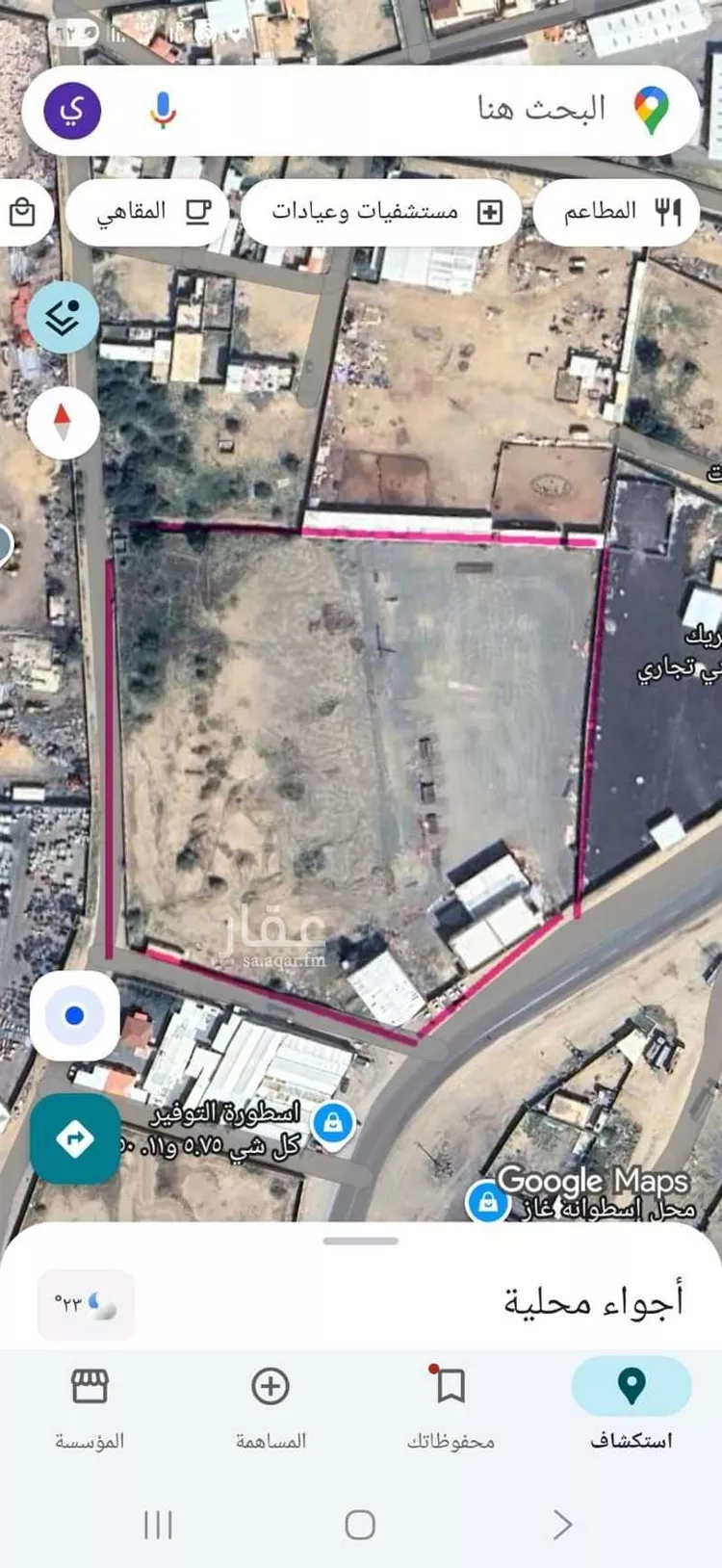722x1568 pixels.
Task: Go to the محفوظاتك saved tab
Action: 451,1405
